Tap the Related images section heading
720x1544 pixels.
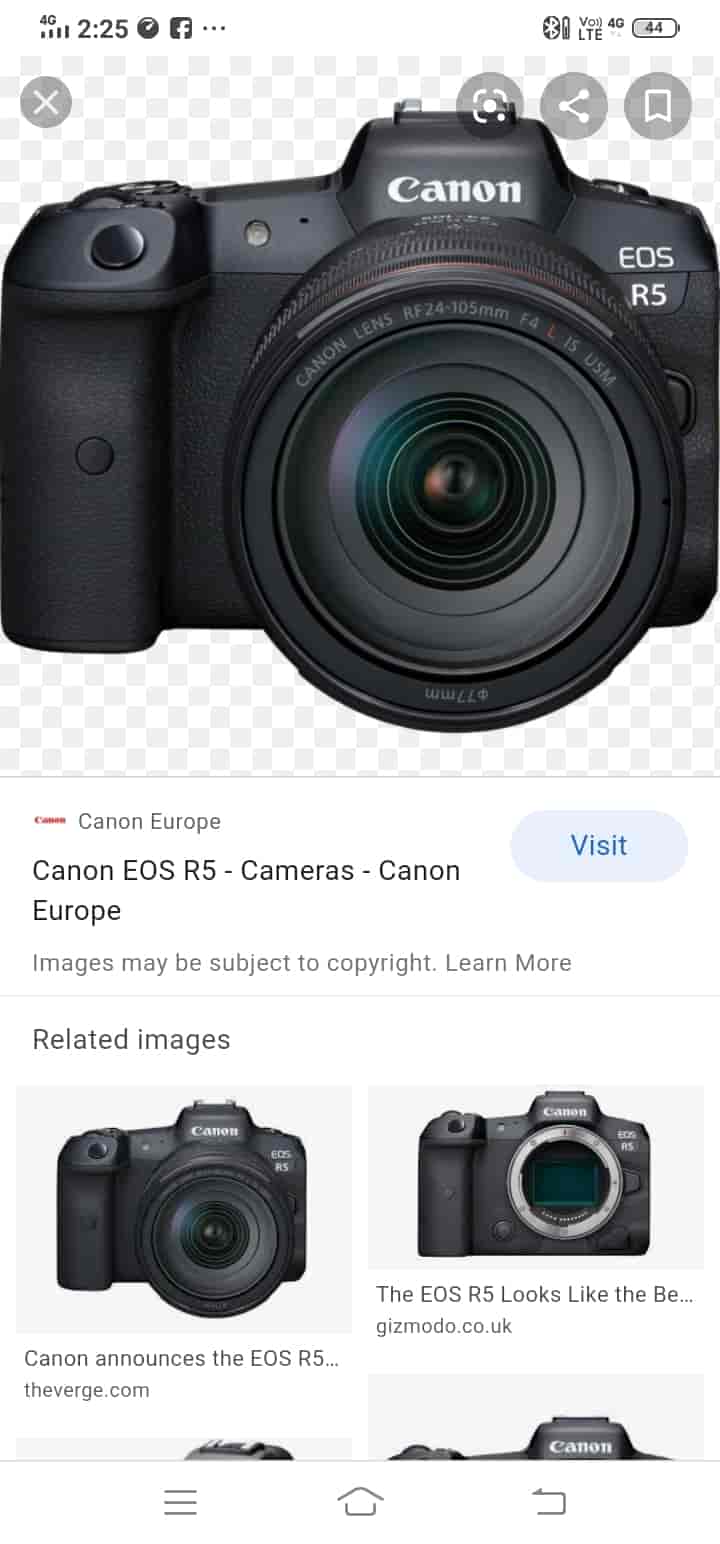pyautogui.click(x=131, y=1039)
